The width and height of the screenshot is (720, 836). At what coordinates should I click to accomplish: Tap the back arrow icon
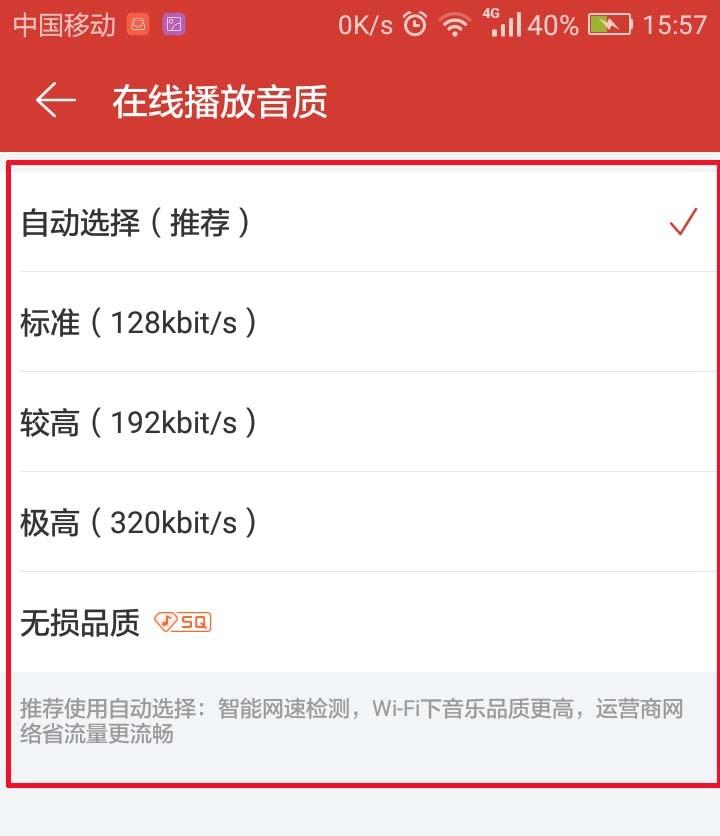pyautogui.click(x=55, y=100)
